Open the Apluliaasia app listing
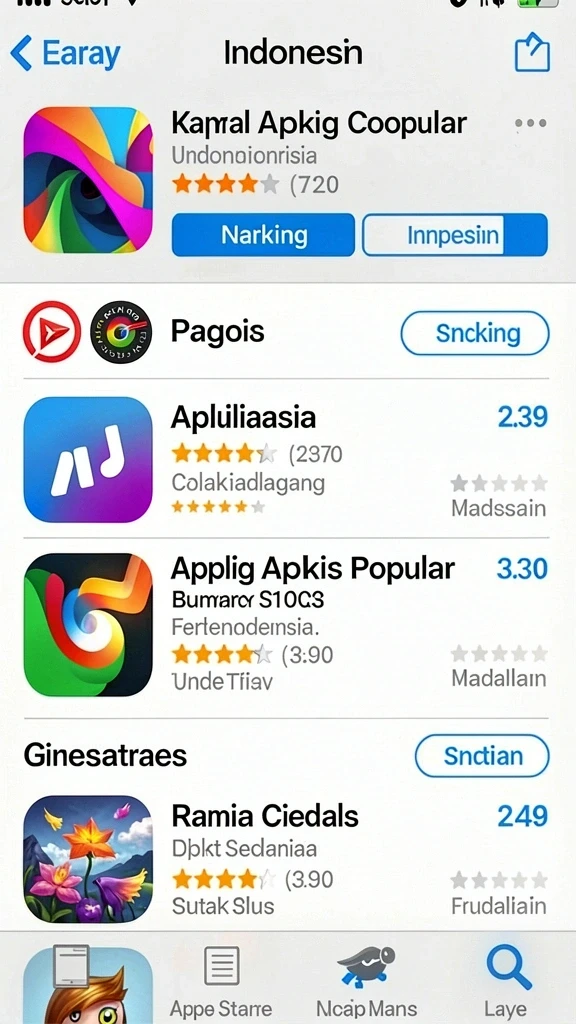The height and width of the screenshot is (1024, 576). [286, 459]
